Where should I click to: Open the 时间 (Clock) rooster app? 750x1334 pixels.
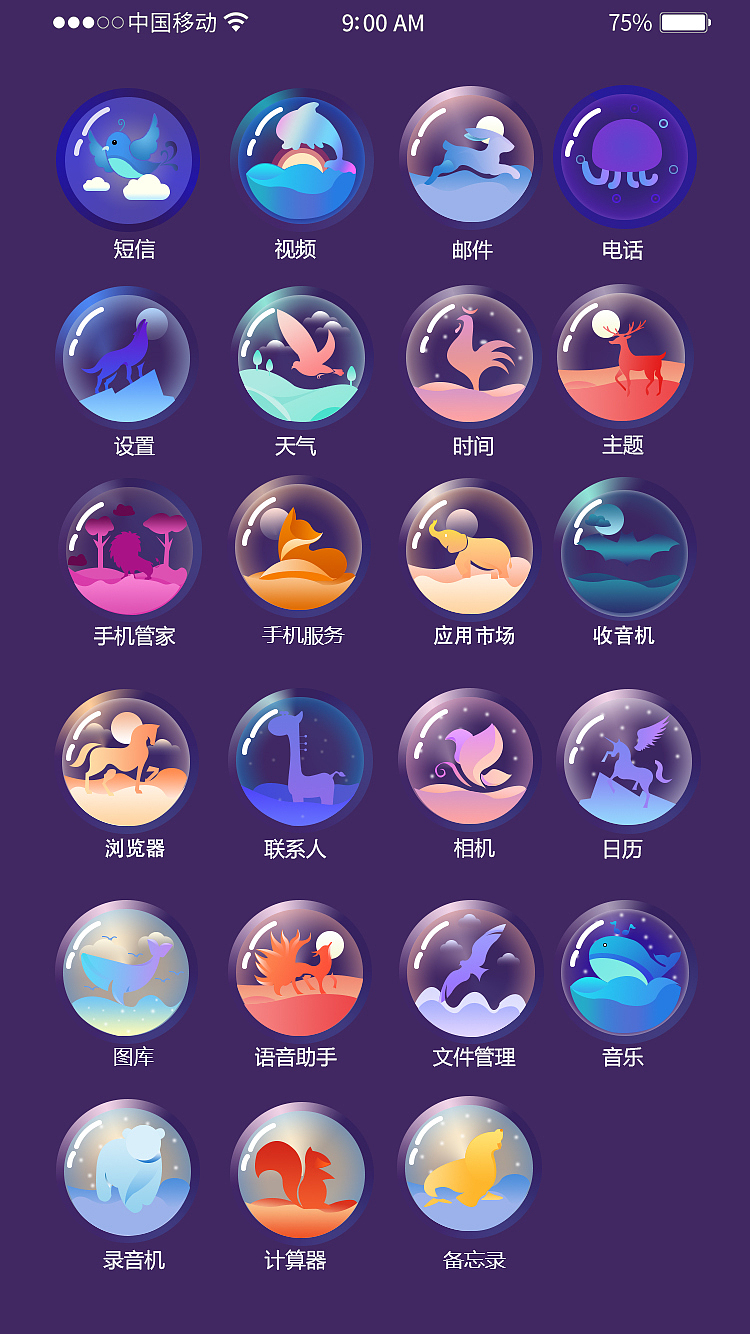coord(470,358)
